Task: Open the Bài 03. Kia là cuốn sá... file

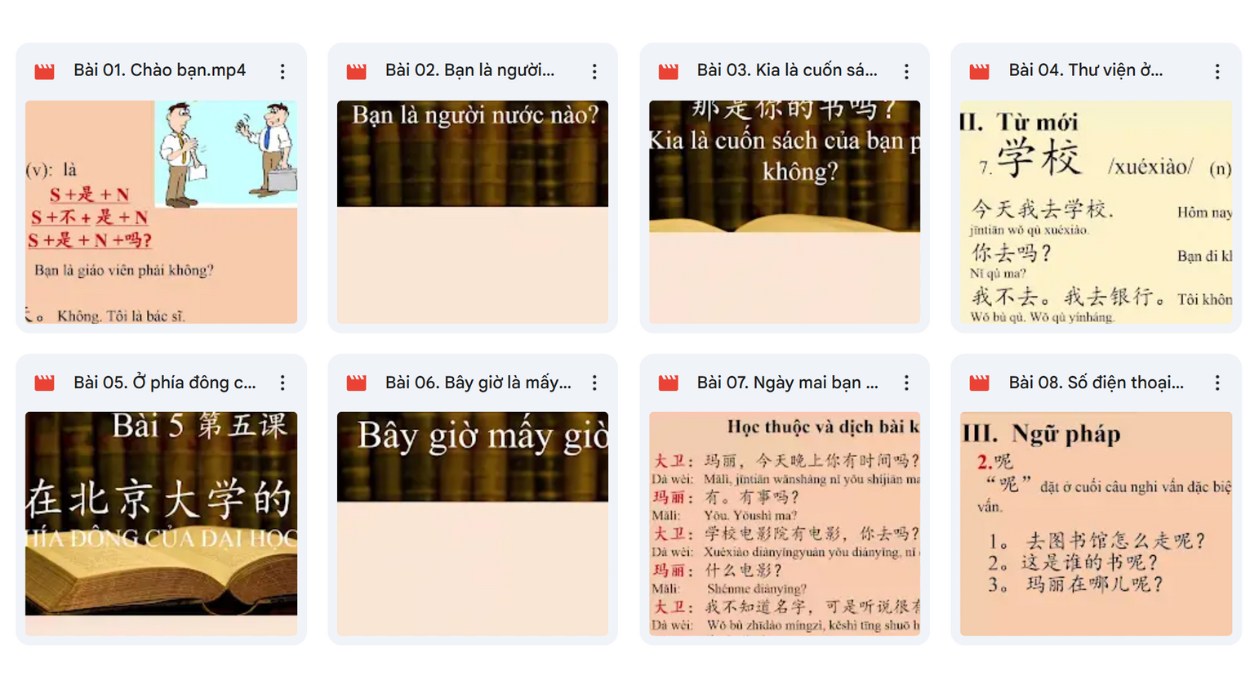Action: point(784,211)
